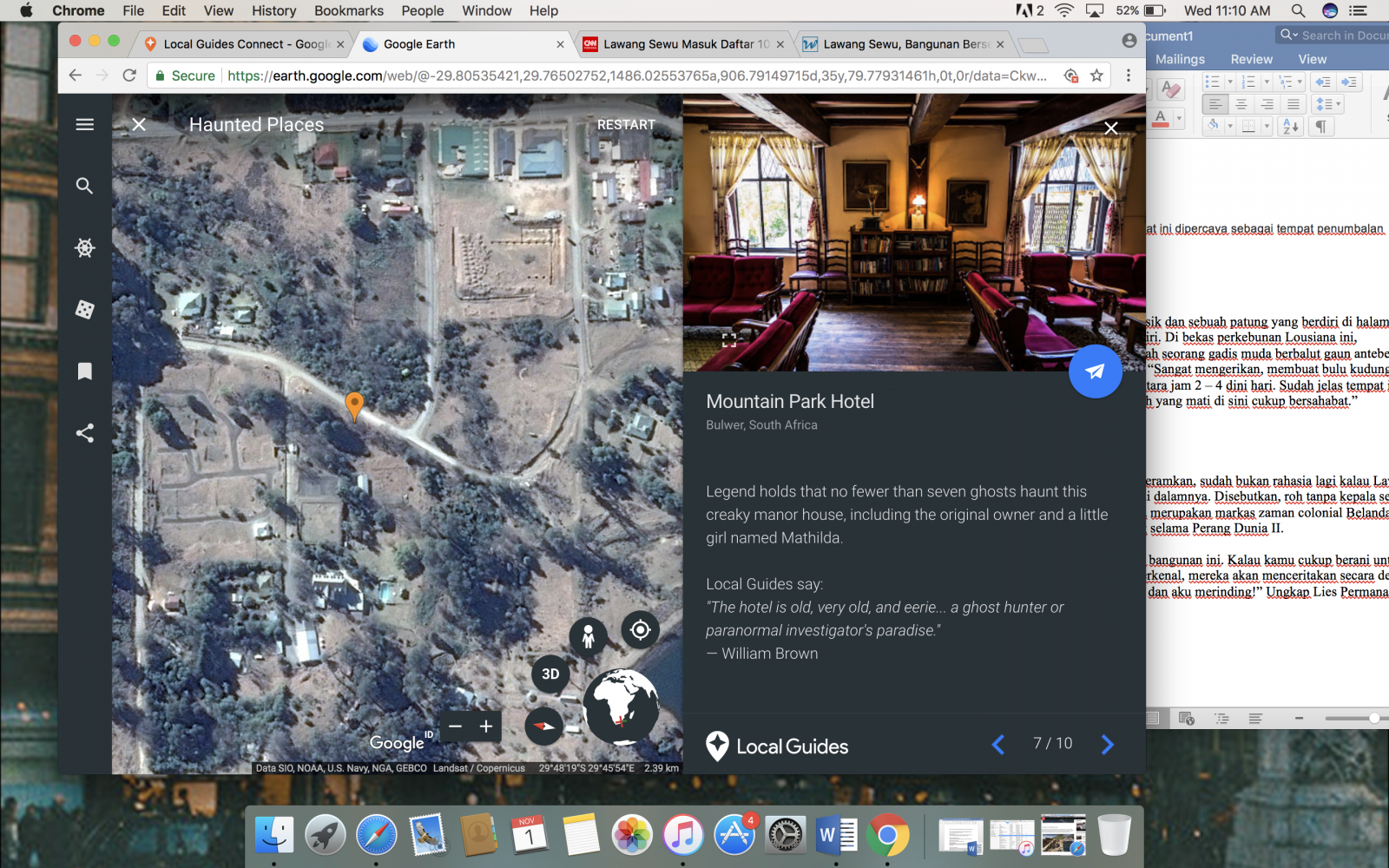Open My Places bookmark icon
This screenshot has width=1389, height=868.
click(84, 372)
